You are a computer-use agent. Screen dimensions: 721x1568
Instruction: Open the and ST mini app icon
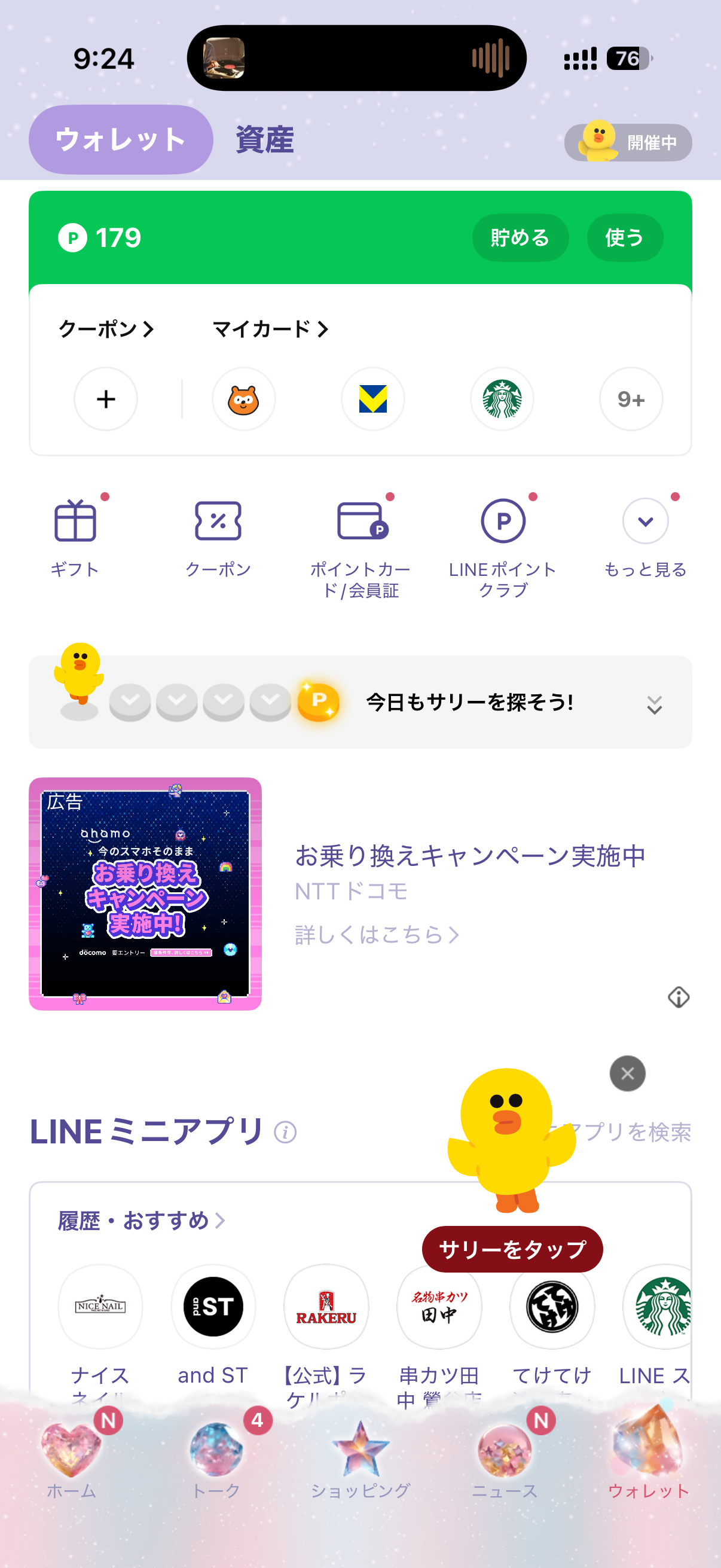212,1306
